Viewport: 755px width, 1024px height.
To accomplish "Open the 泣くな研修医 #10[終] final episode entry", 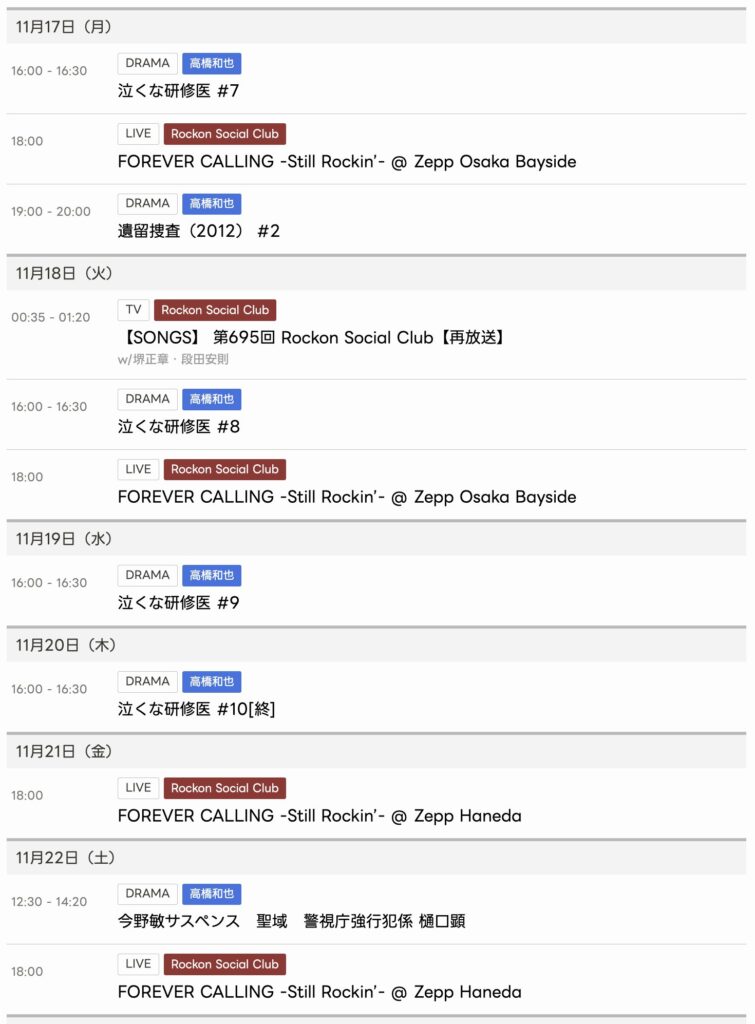I will [x=196, y=709].
